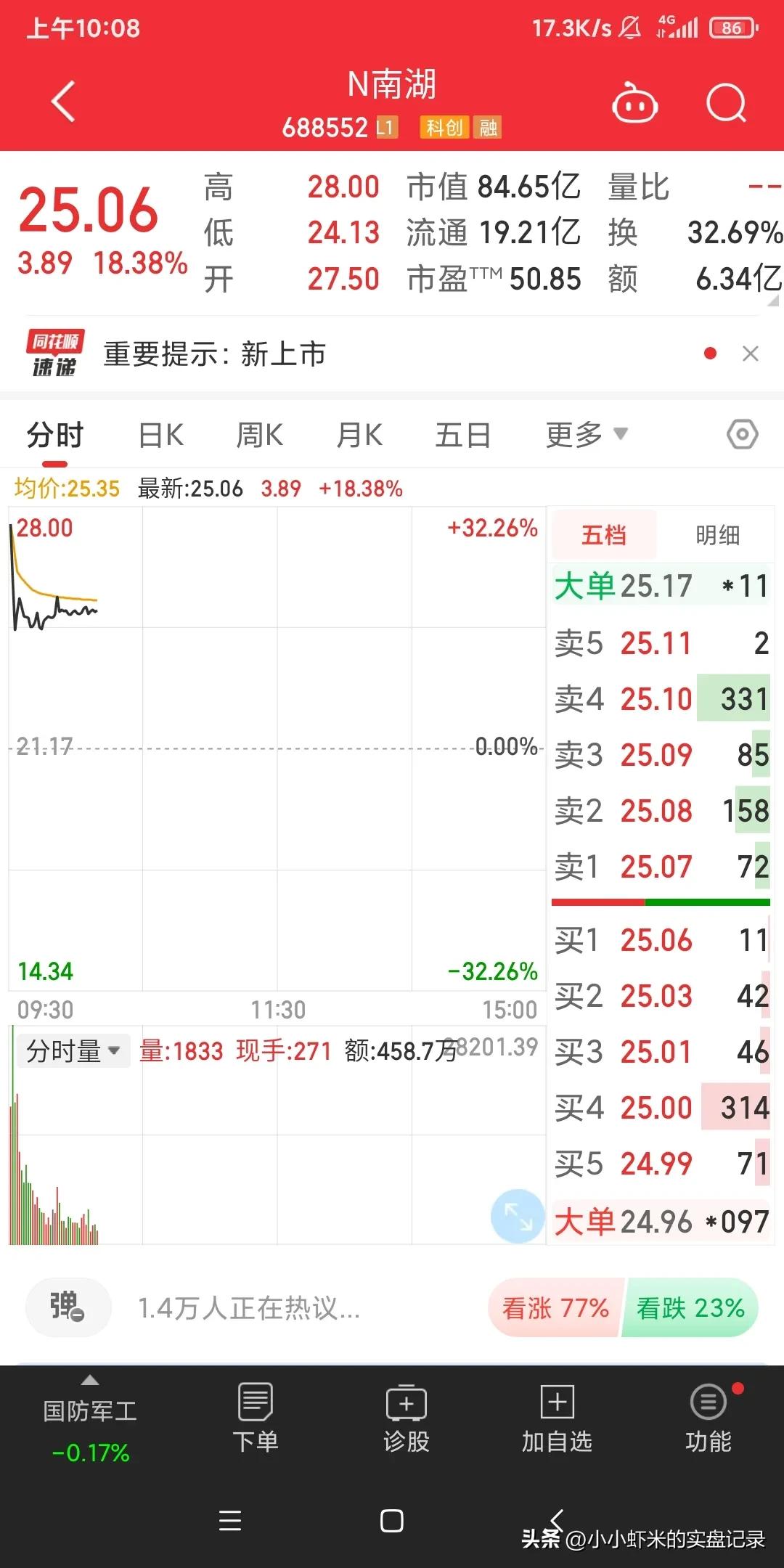Open the AI robot assistant icon
Image resolution: width=784 pixels, height=1568 pixels.
(x=634, y=103)
